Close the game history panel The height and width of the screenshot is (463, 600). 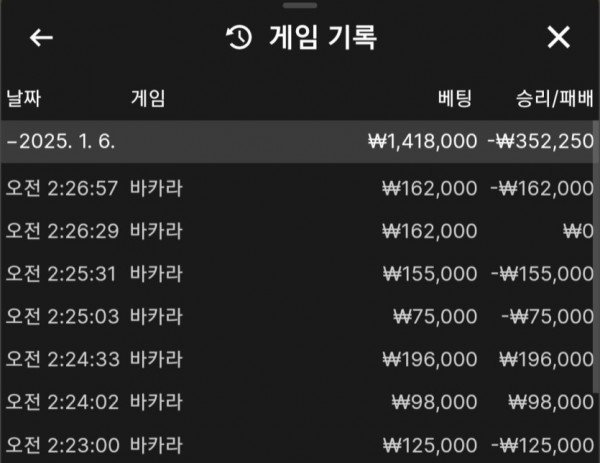(558, 38)
